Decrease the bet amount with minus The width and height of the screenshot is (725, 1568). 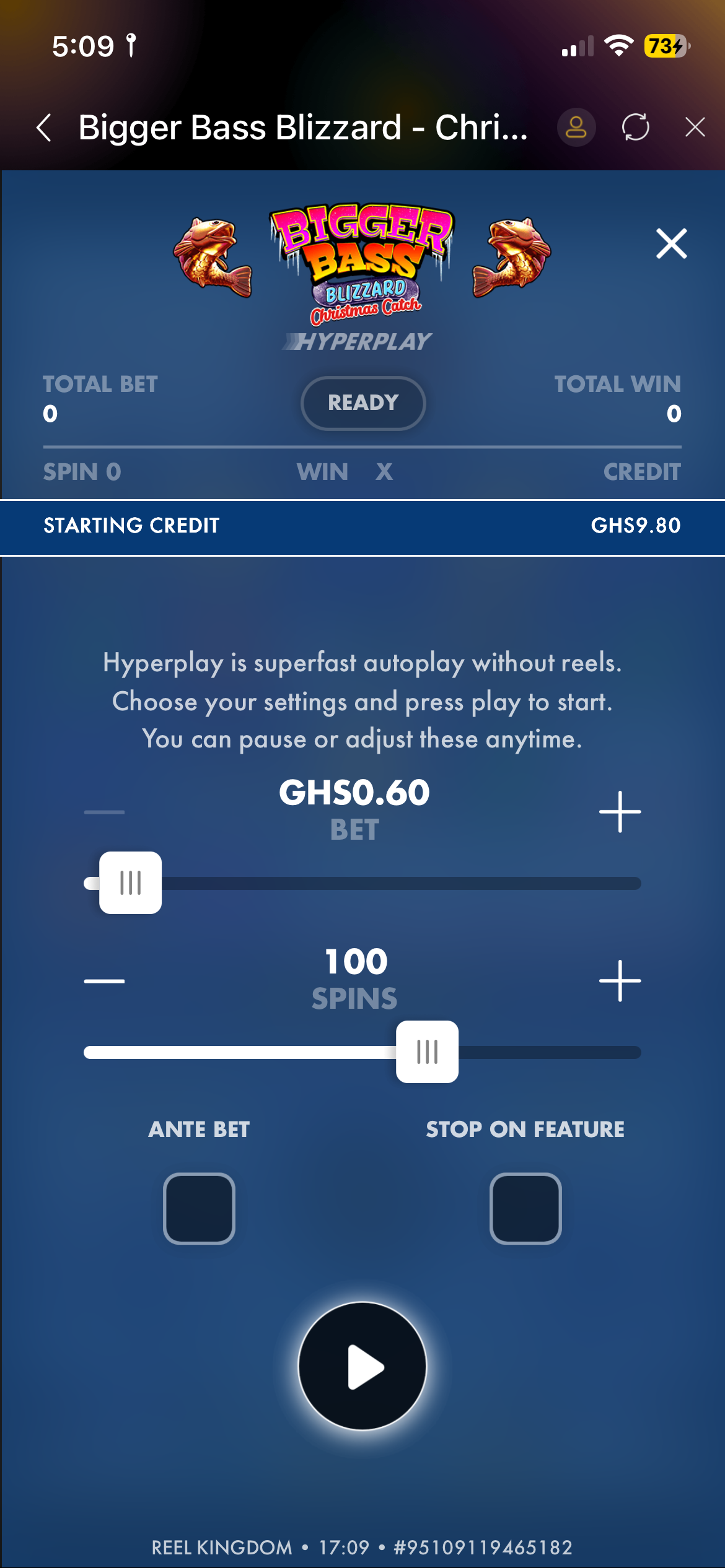pos(104,811)
